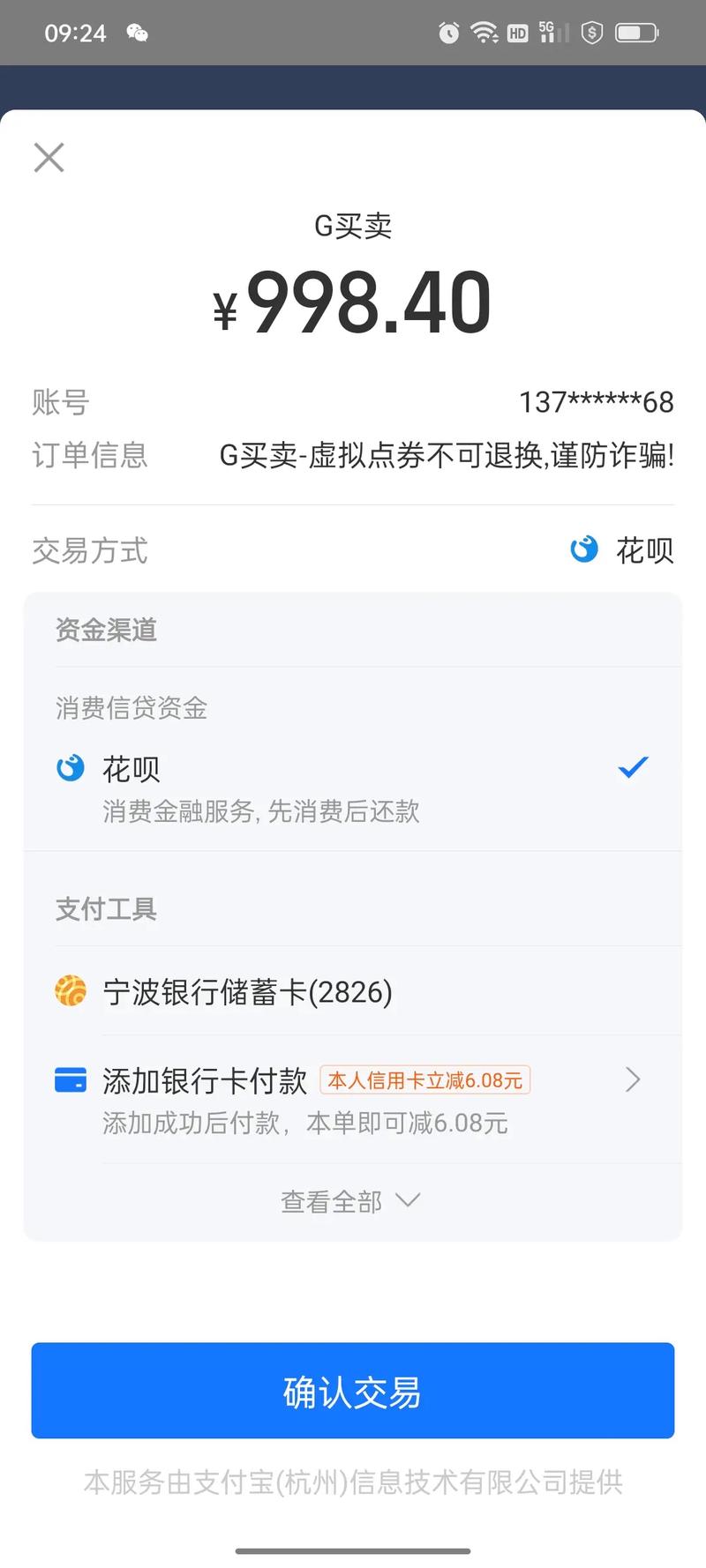
Task: Select 宁波银行储蓄卡(2826) as payment method
Action: coord(247,991)
